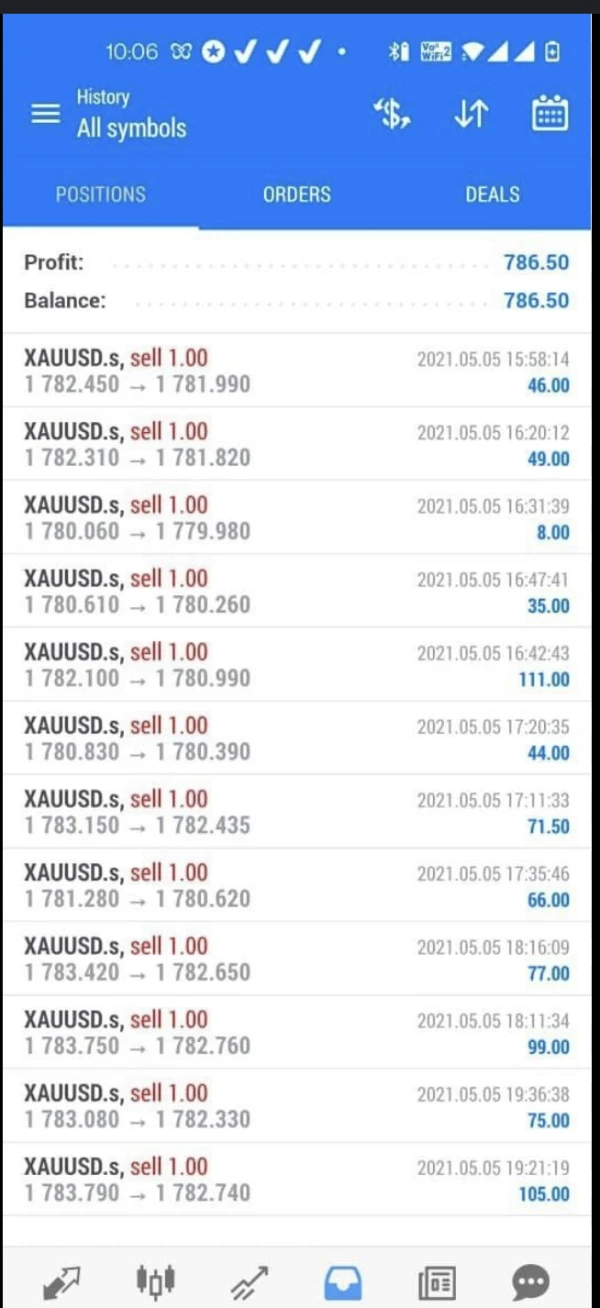This screenshot has width=600, height=1308.
Task: Open the calendar date range picker
Action: click(549, 114)
